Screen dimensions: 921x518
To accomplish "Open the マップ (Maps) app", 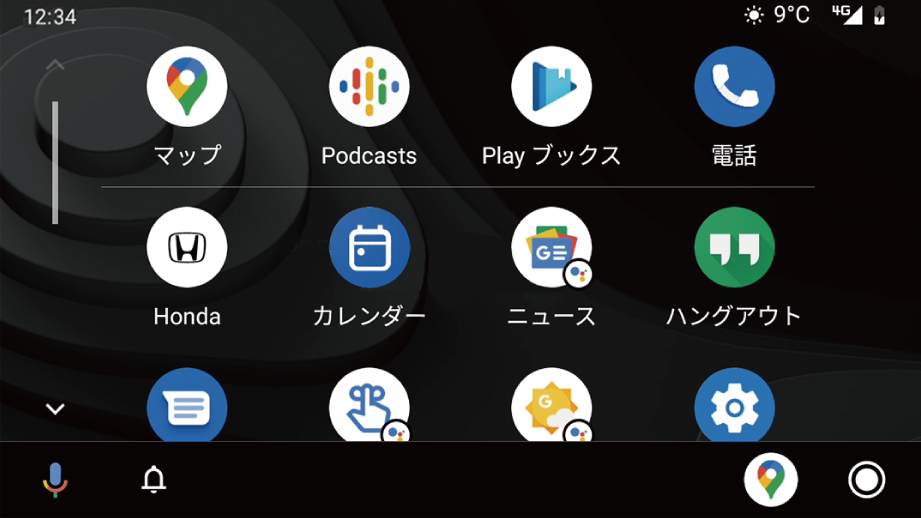I will pyautogui.click(x=187, y=87).
